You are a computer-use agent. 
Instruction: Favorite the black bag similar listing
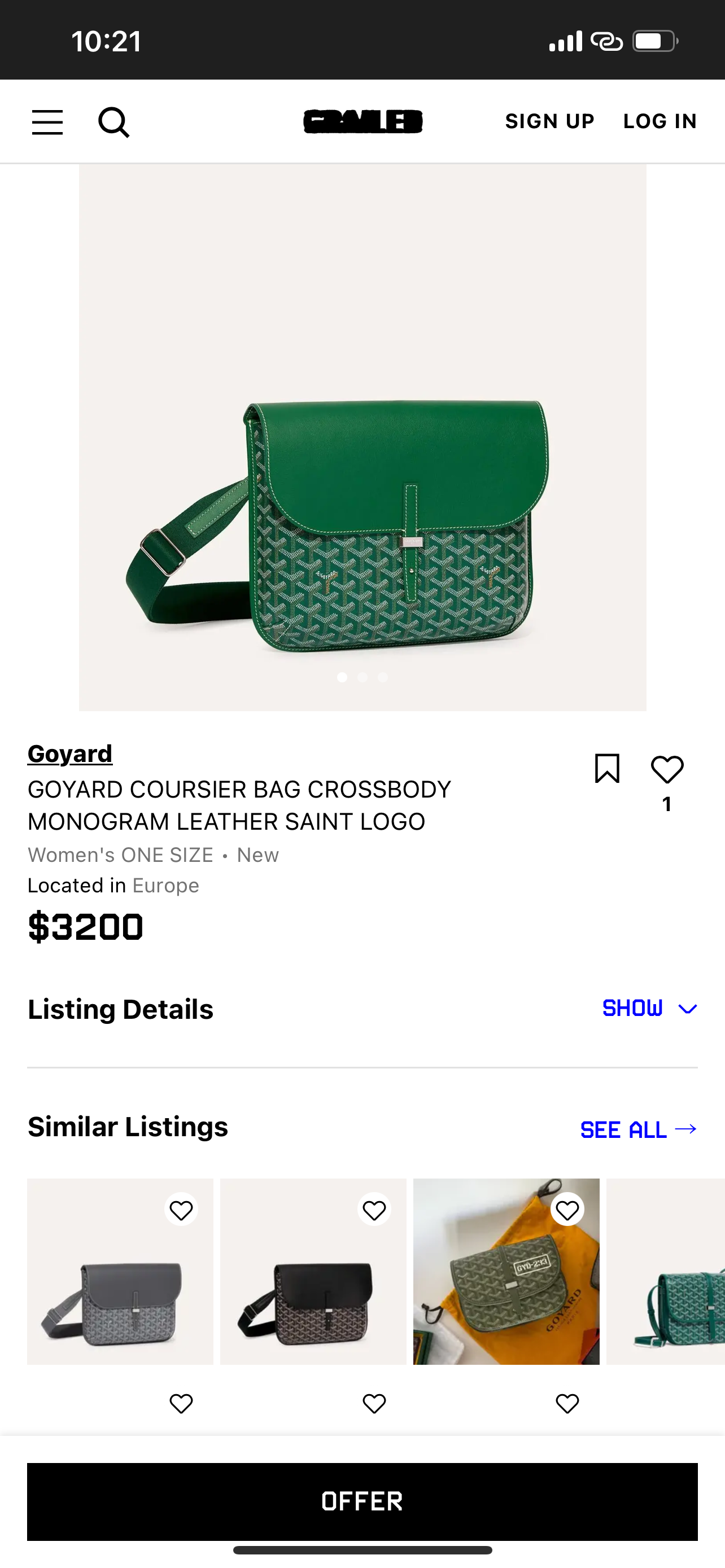click(x=374, y=1210)
